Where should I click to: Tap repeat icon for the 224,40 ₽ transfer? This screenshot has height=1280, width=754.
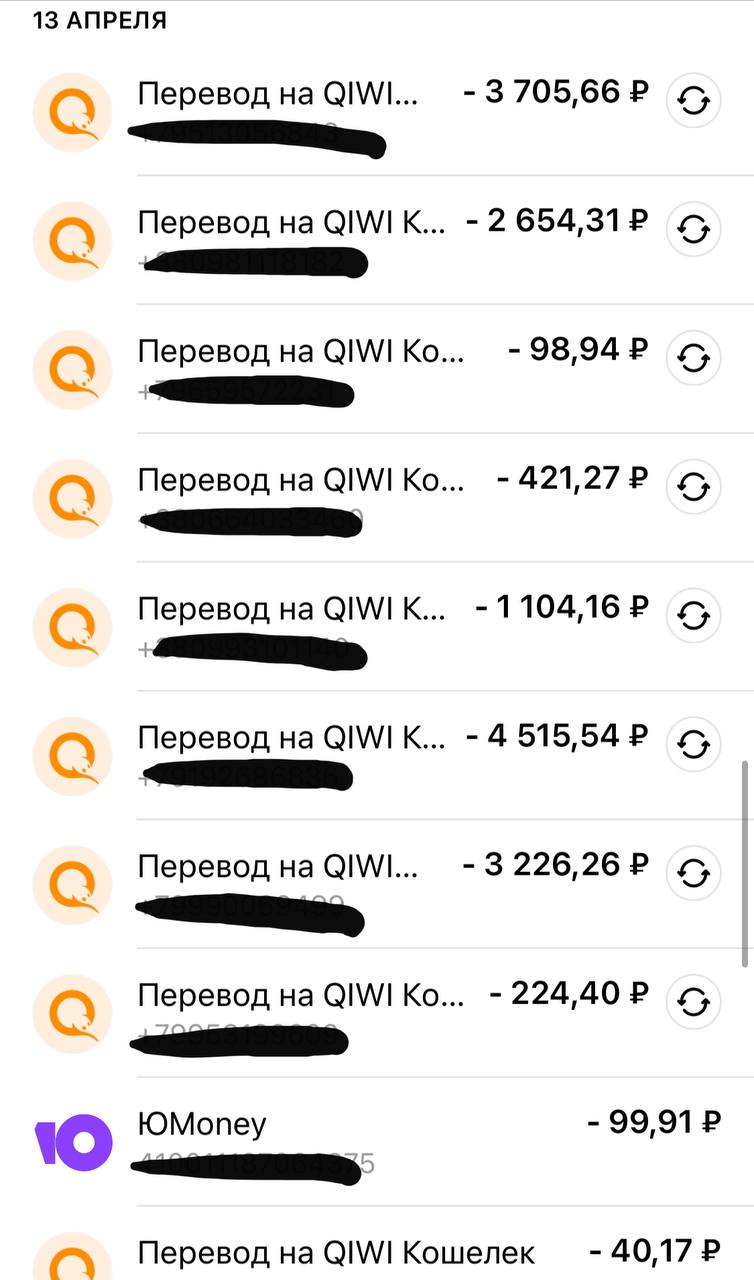pyautogui.click(x=694, y=1002)
